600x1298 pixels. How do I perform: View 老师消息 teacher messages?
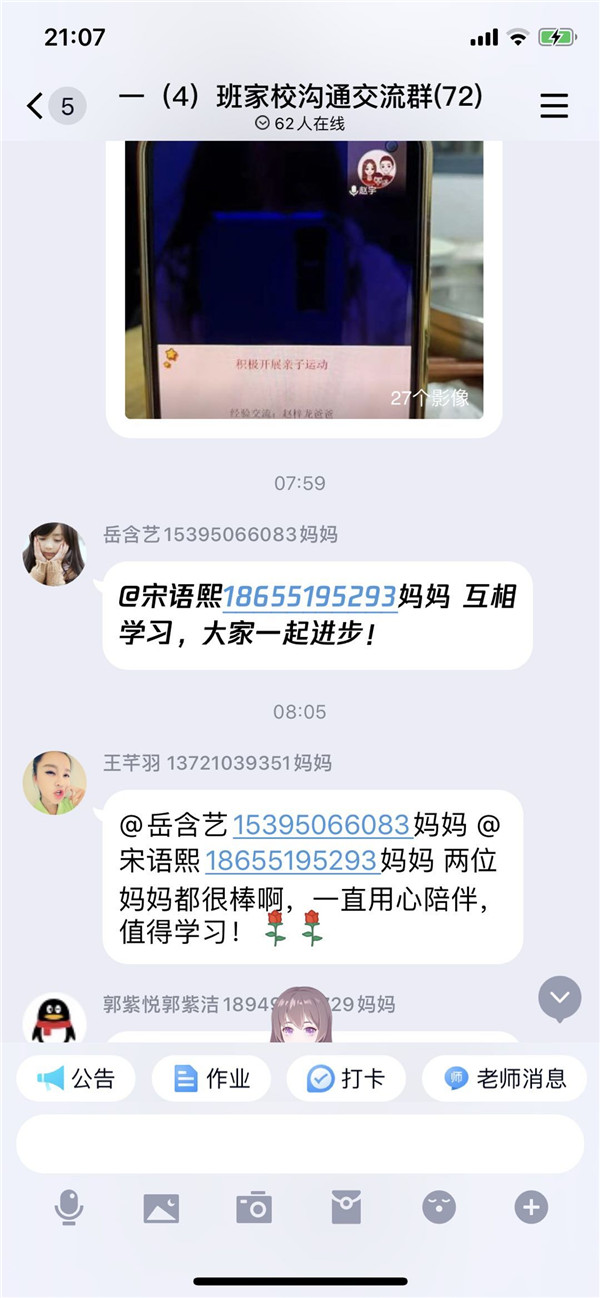coord(504,1078)
